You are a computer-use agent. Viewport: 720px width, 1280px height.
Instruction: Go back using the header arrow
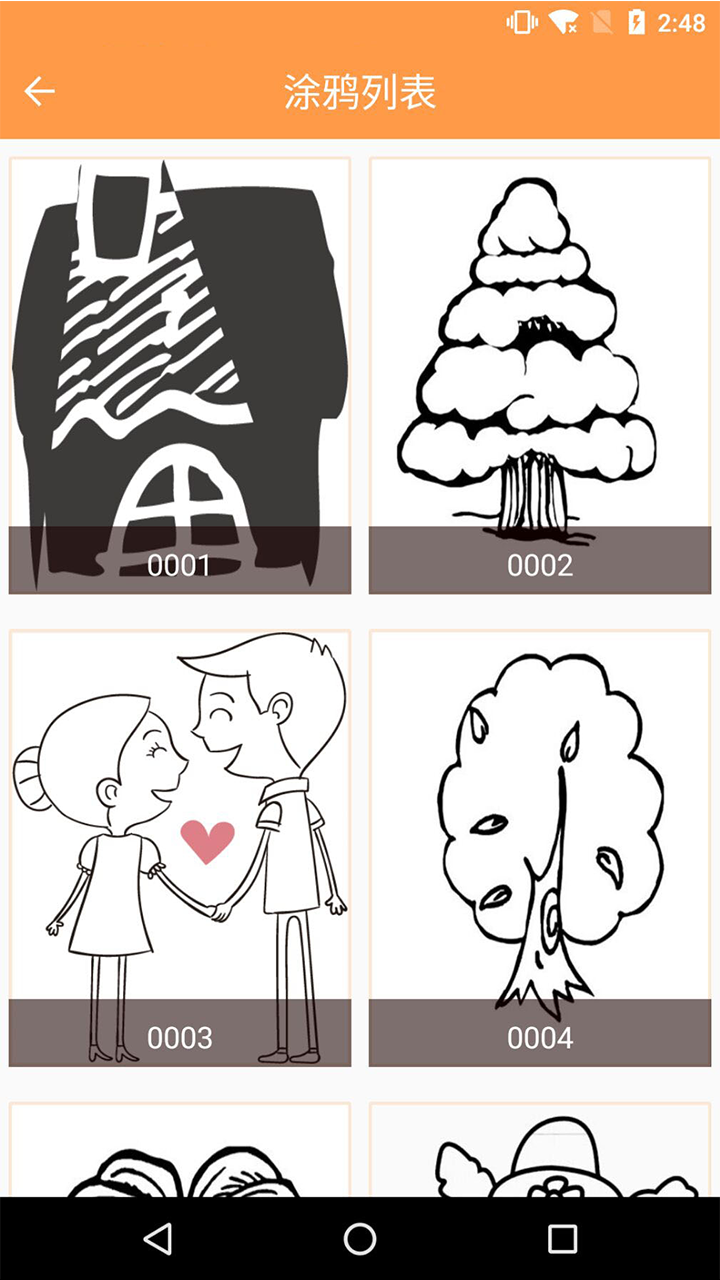(40, 91)
